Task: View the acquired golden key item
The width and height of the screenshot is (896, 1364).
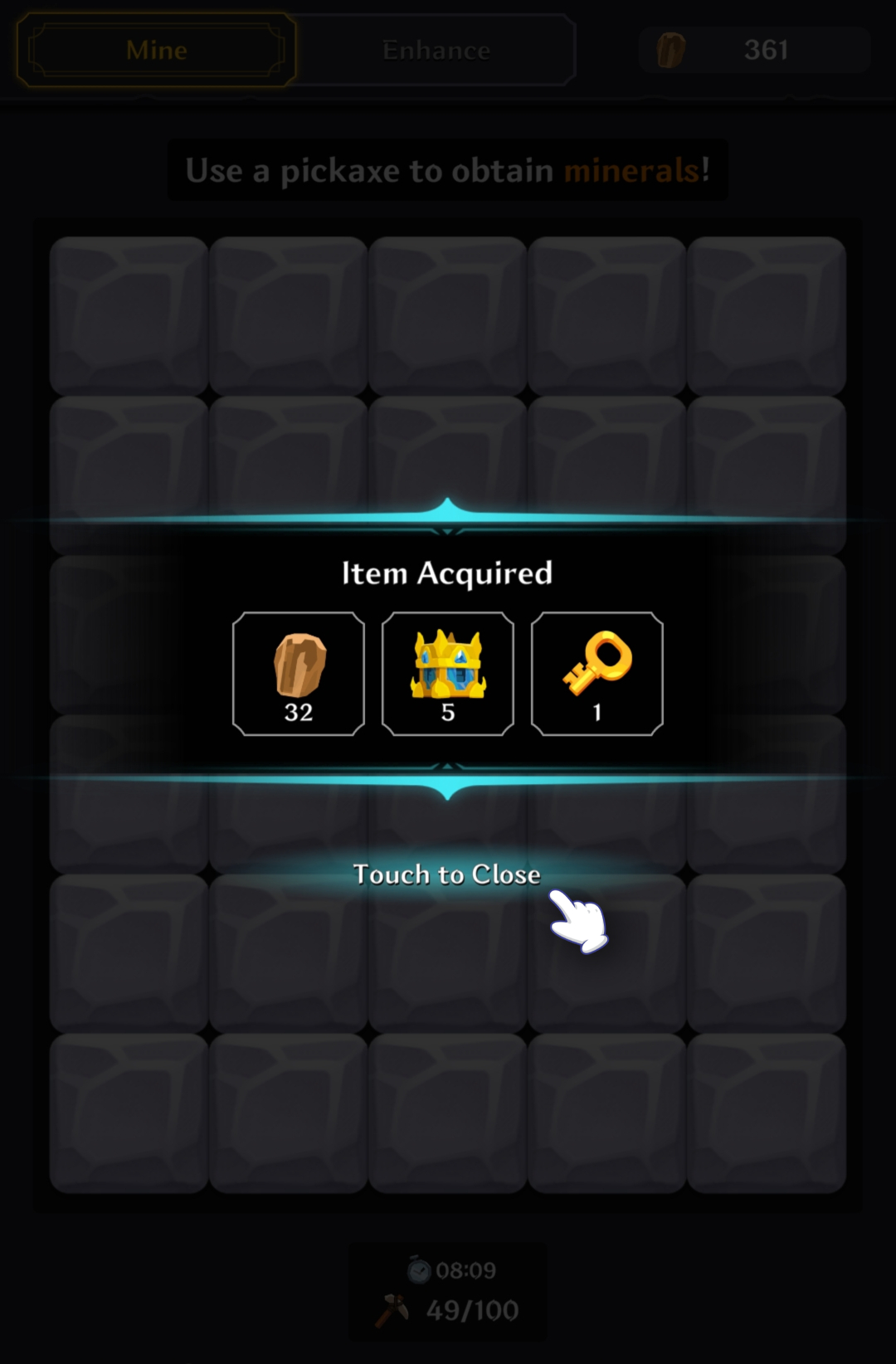Action: click(x=597, y=674)
